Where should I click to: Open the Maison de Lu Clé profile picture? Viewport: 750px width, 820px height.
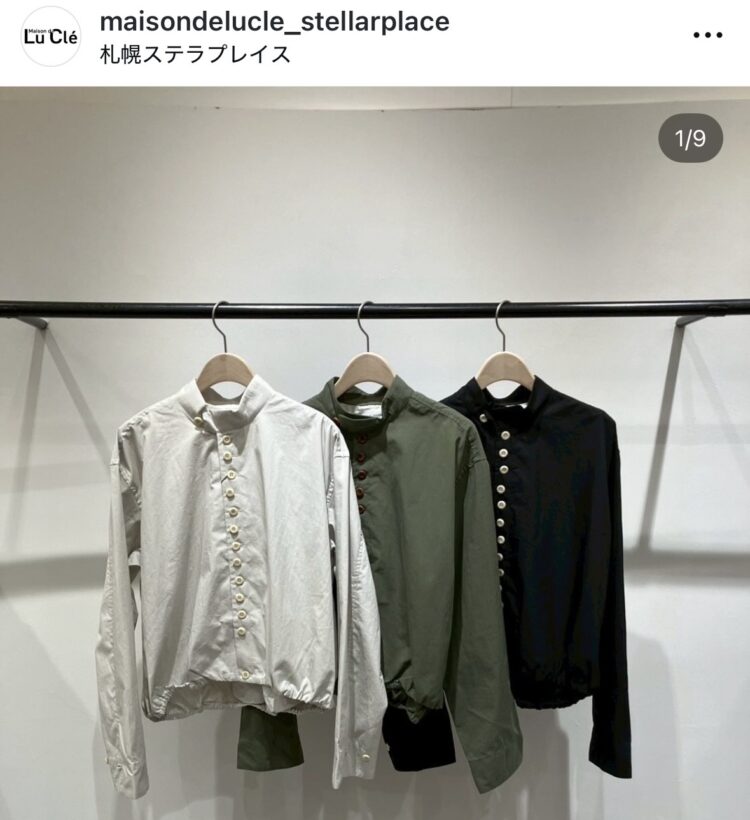tap(50, 36)
